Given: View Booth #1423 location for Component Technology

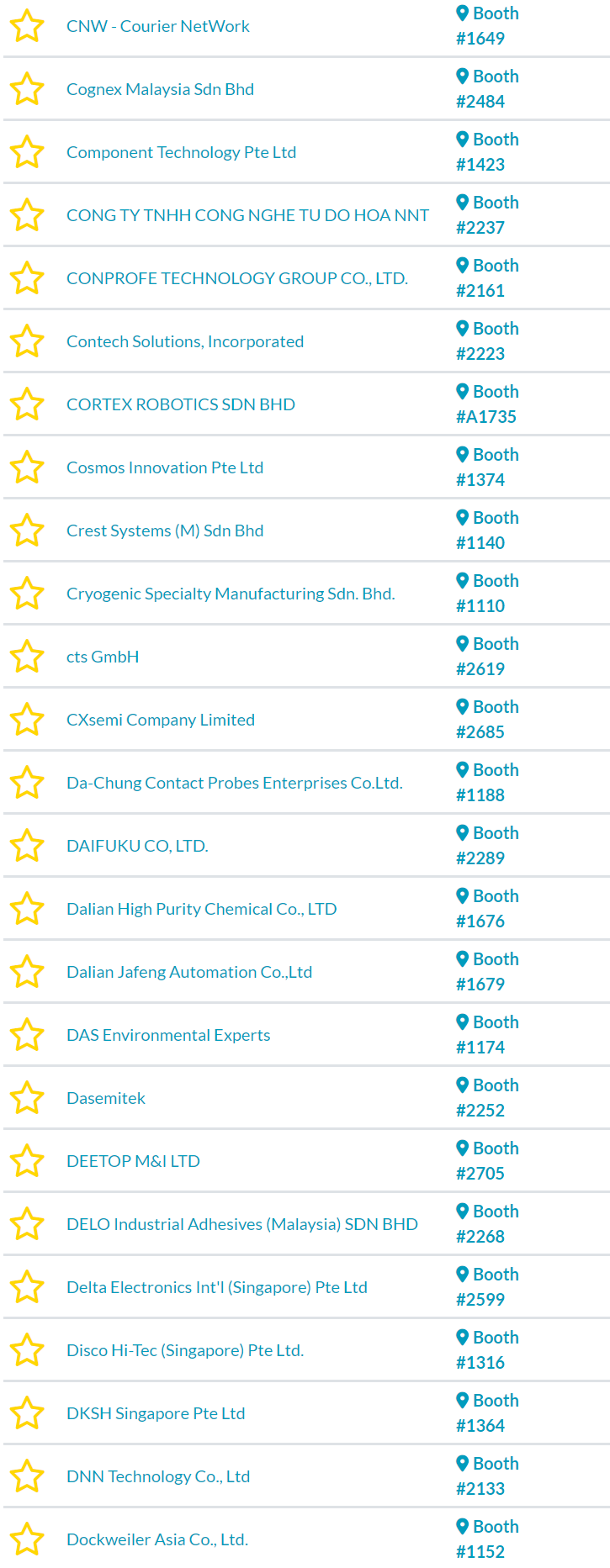Looking at the screenshot, I should coord(487,152).
